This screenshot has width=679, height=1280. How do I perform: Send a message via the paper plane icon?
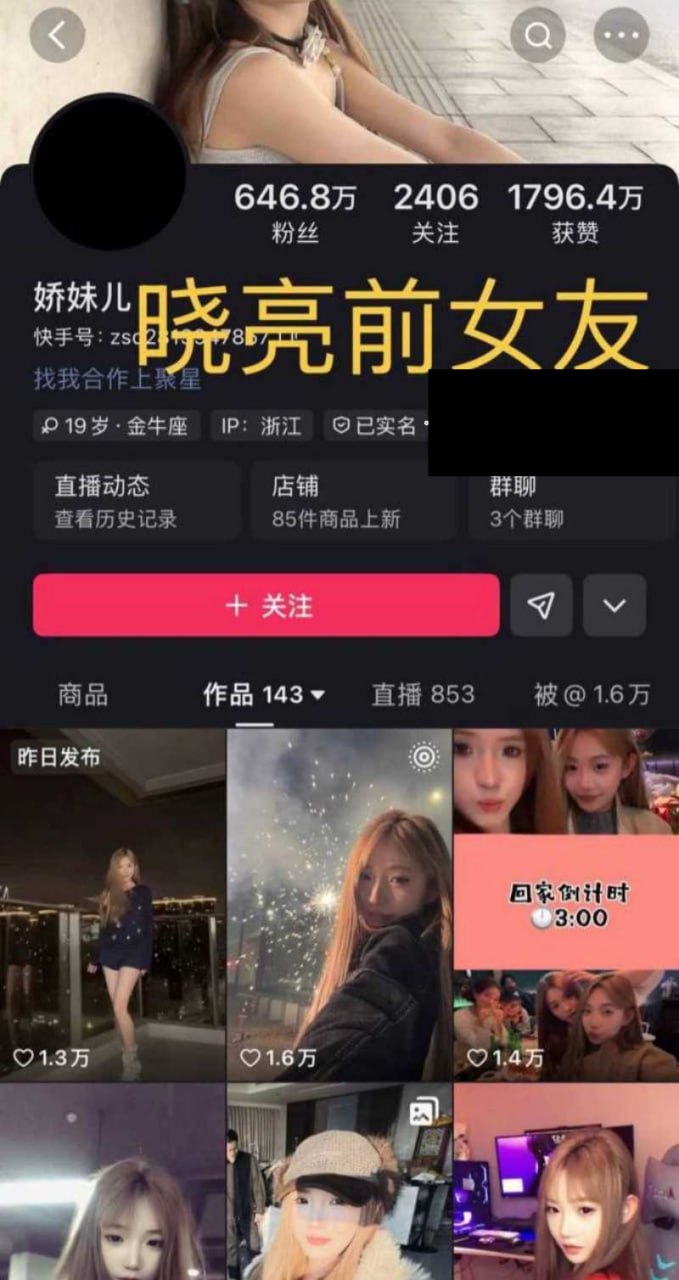(541, 605)
